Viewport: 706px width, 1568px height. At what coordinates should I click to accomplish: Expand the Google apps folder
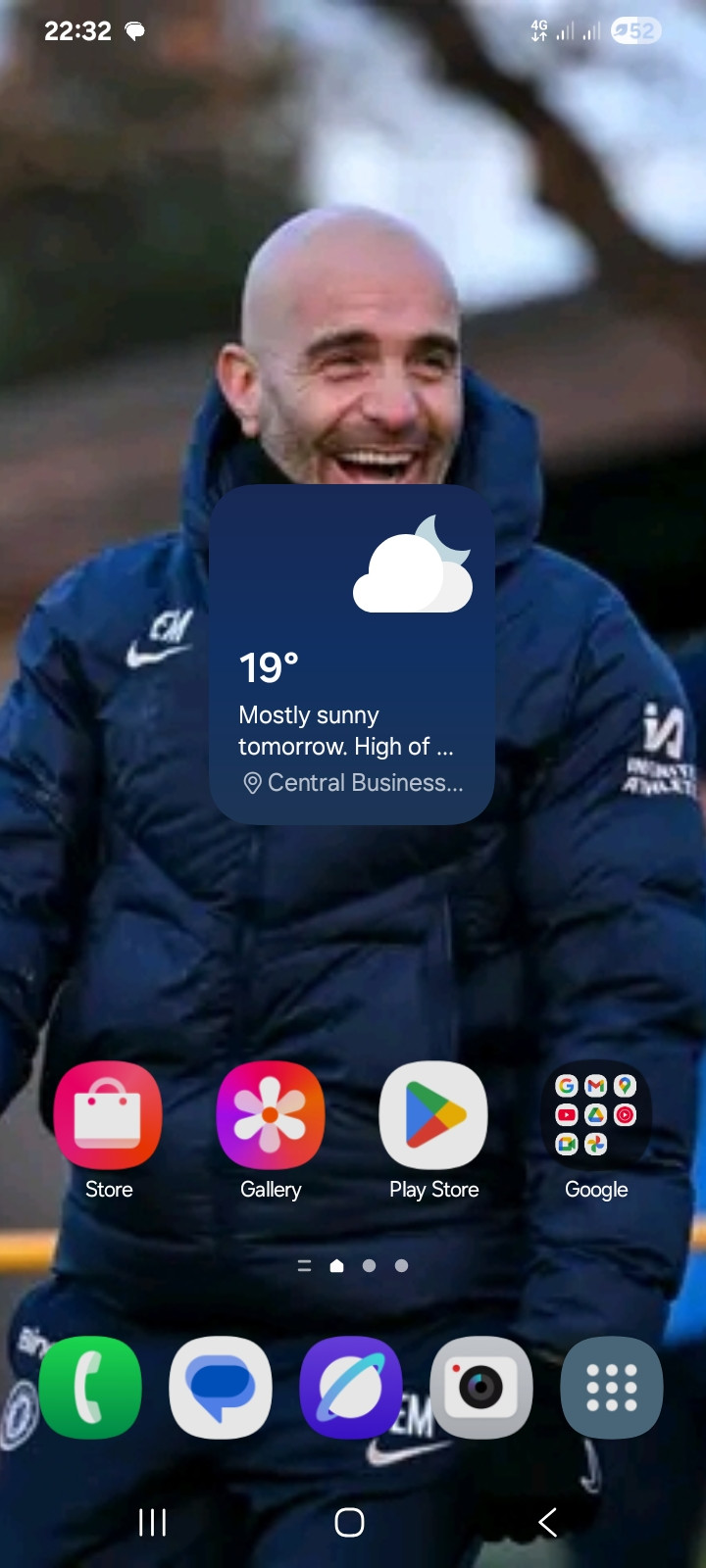point(596,1115)
